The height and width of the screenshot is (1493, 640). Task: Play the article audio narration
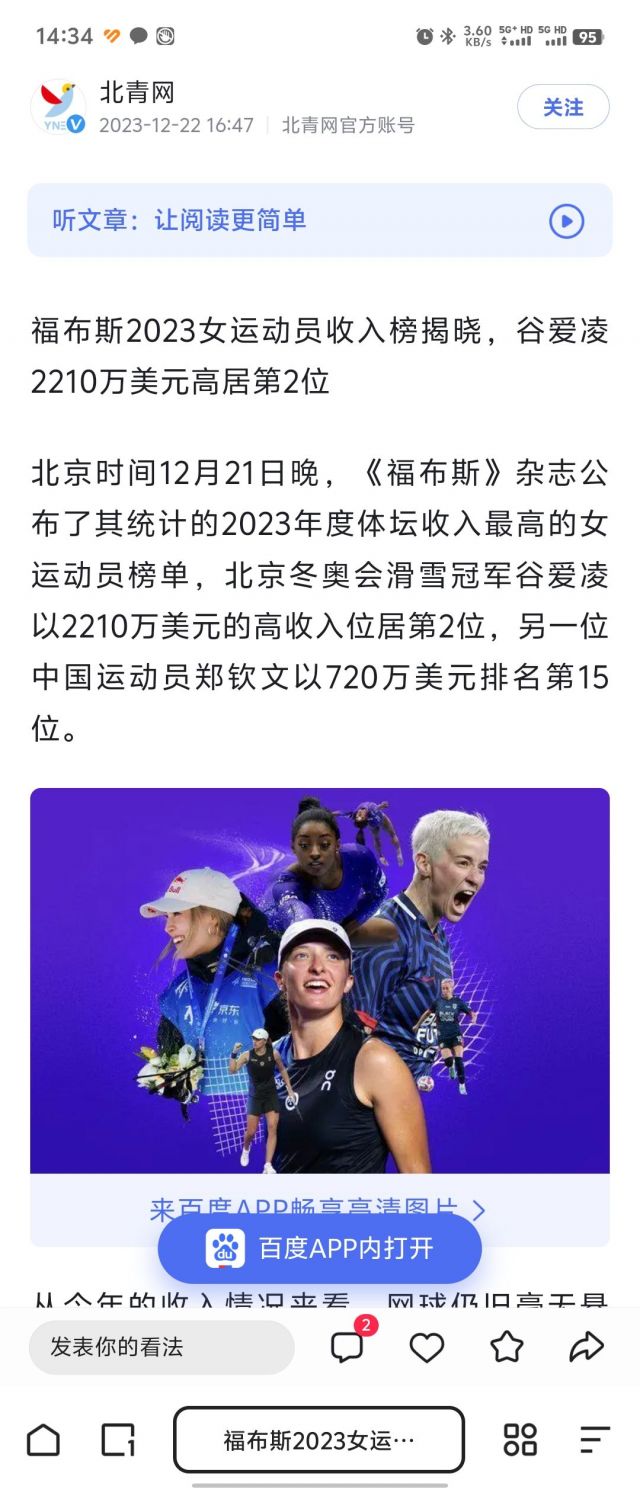coord(566,221)
